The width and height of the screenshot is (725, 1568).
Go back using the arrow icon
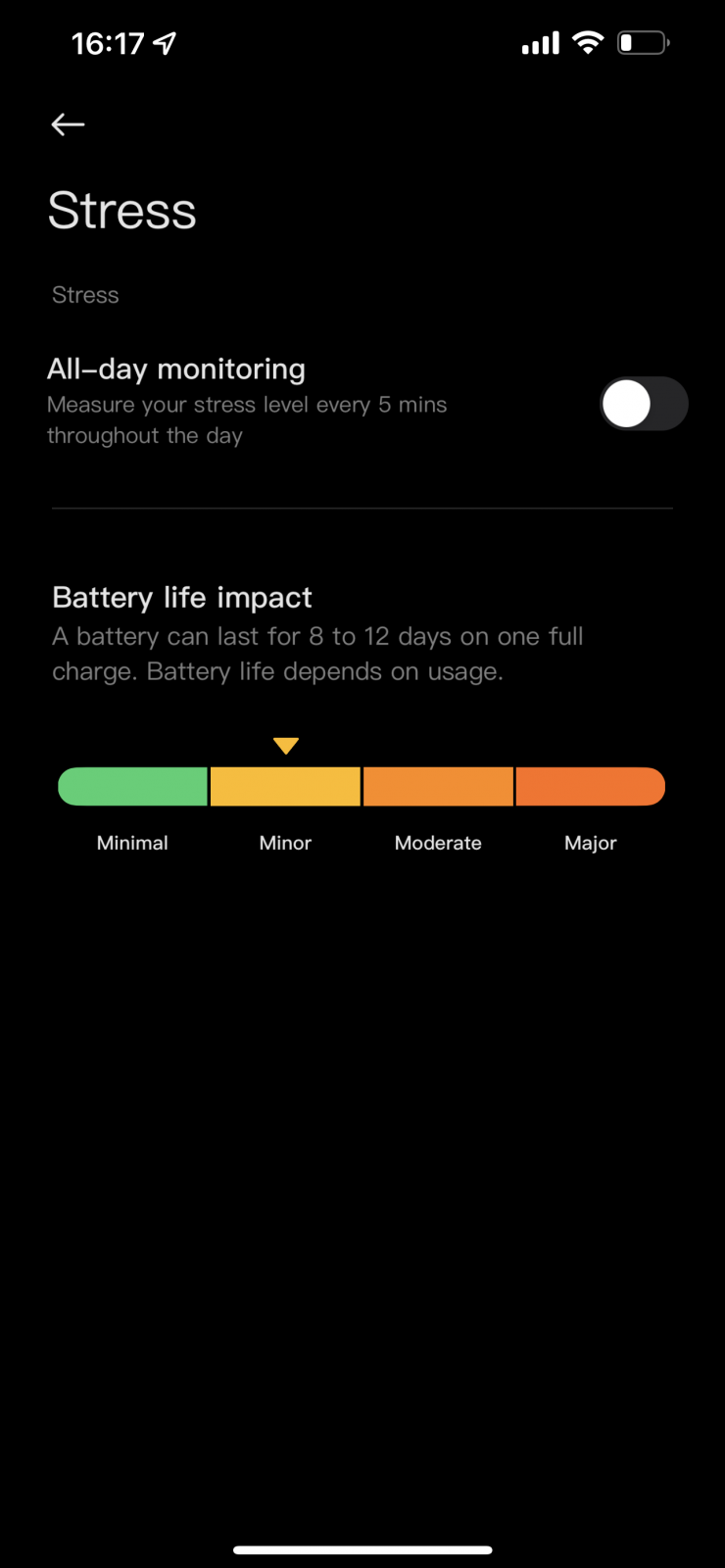68,124
